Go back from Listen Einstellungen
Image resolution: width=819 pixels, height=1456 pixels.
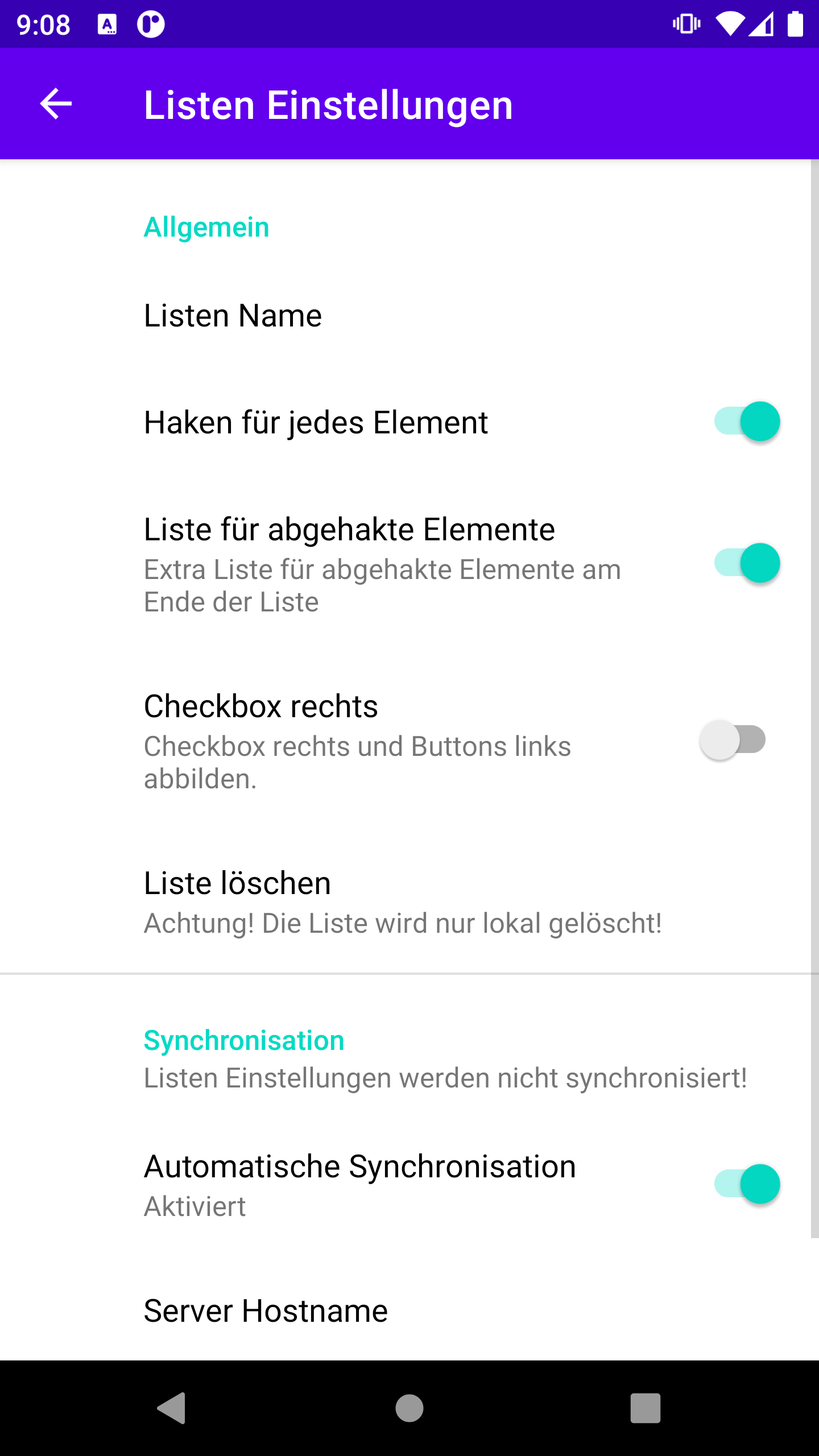(56, 104)
